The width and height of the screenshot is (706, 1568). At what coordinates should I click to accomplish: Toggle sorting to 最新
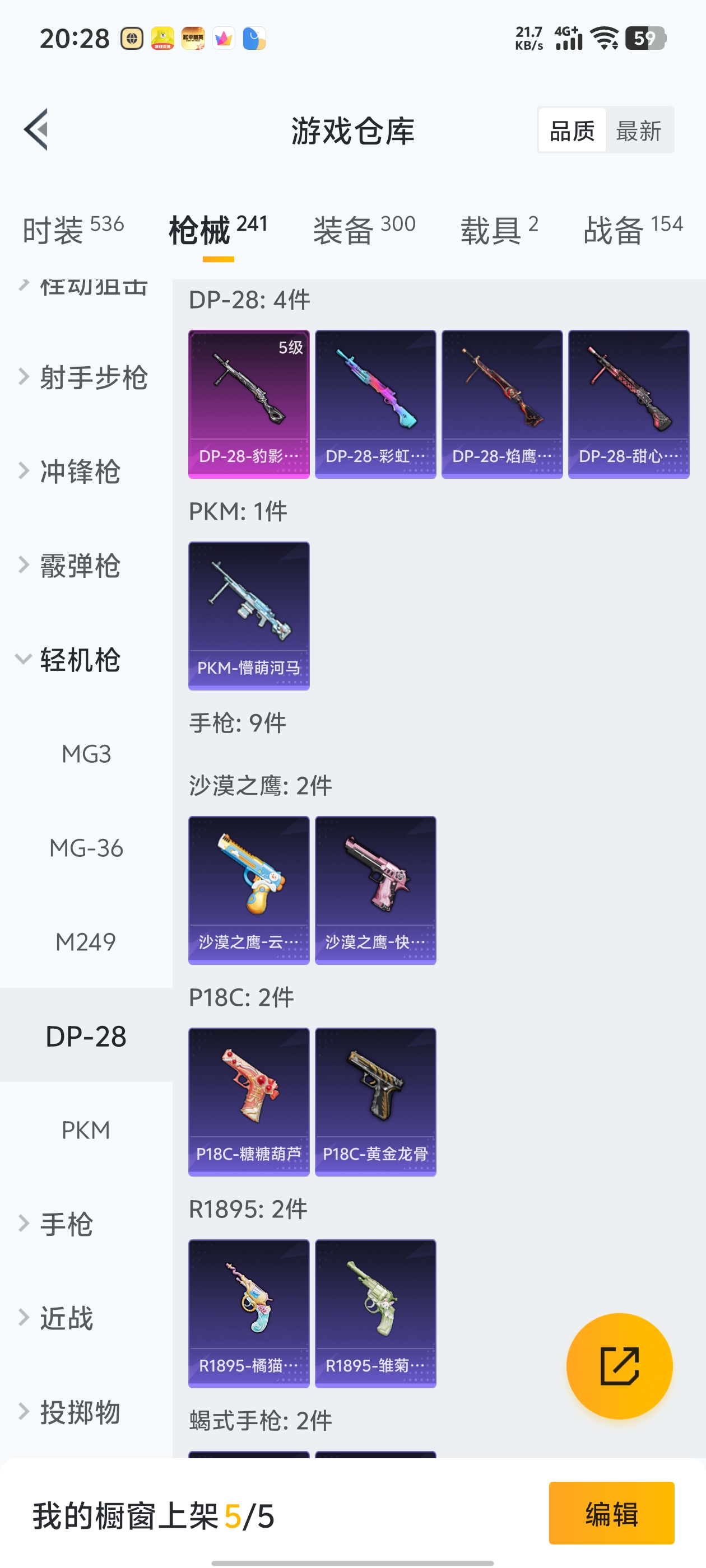639,130
